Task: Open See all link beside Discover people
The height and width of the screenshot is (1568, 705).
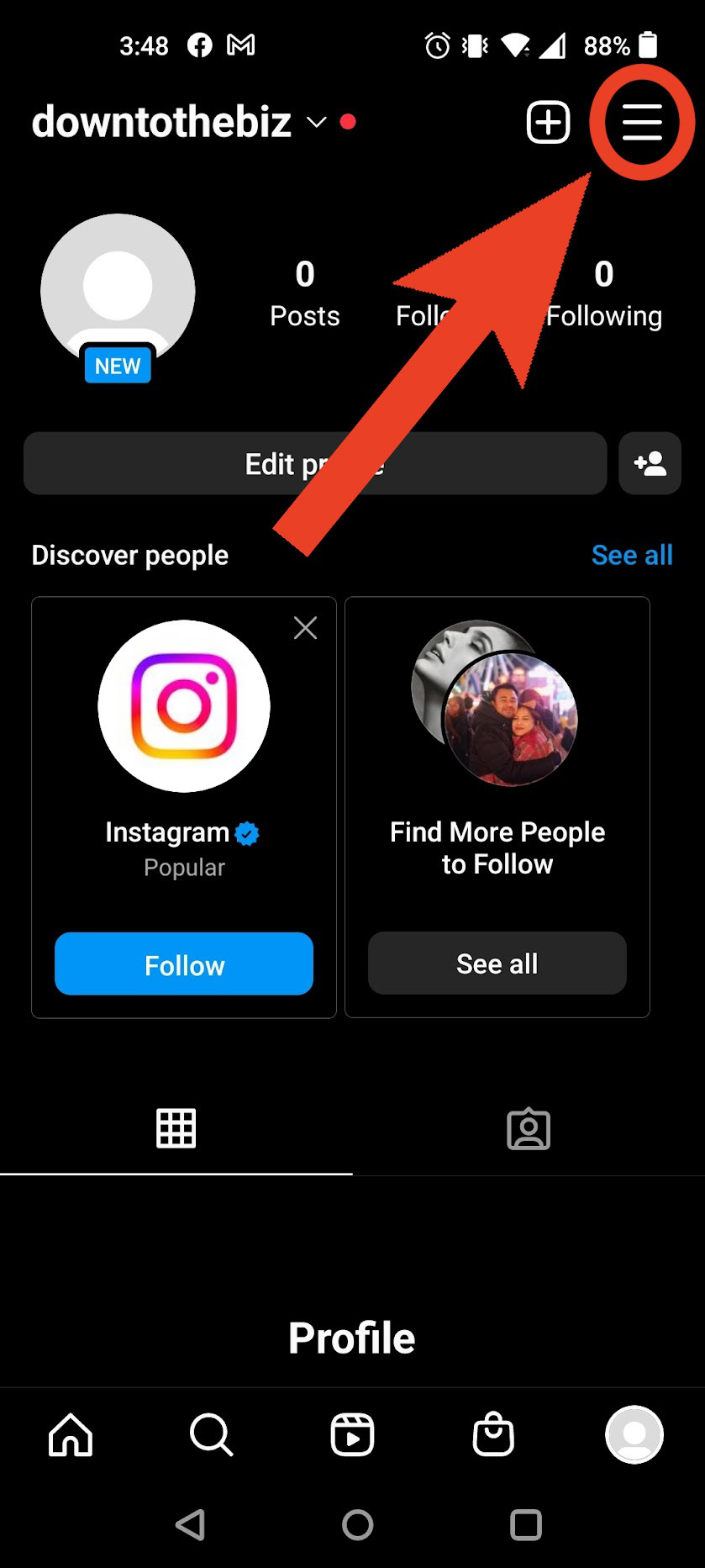Action: tap(632, 555)
